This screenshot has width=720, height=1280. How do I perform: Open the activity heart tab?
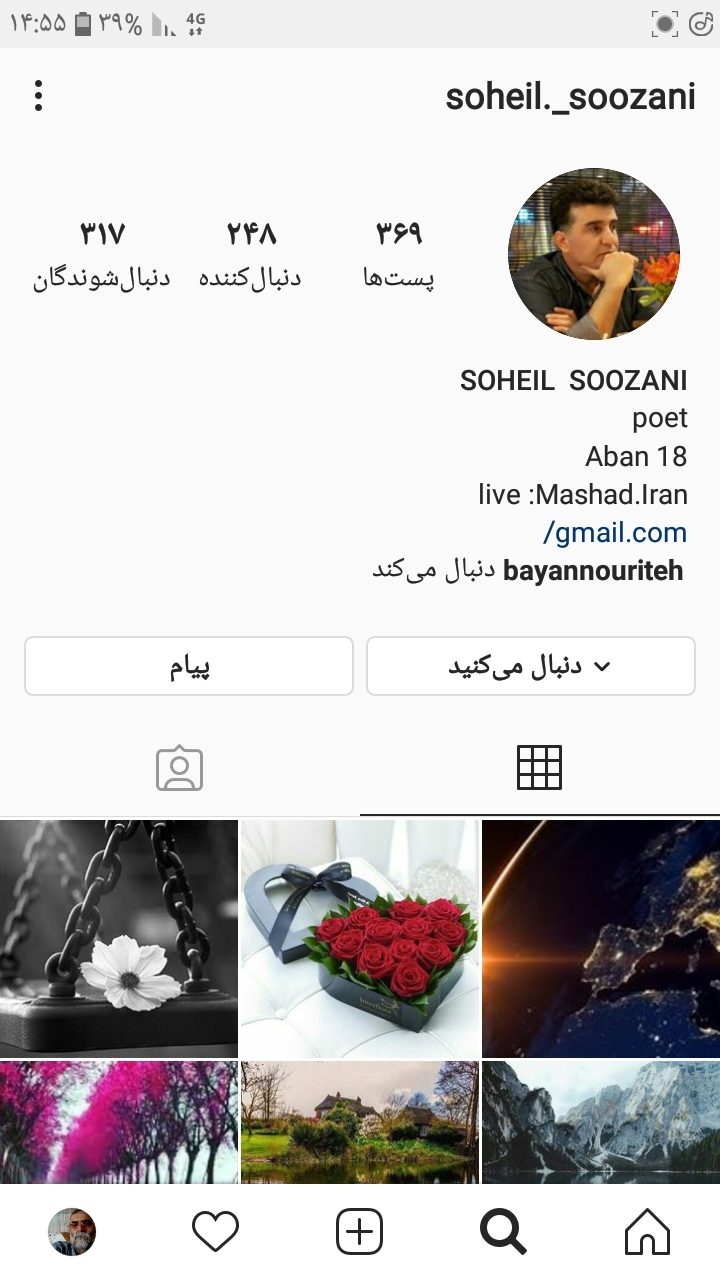click(216, 1232)
